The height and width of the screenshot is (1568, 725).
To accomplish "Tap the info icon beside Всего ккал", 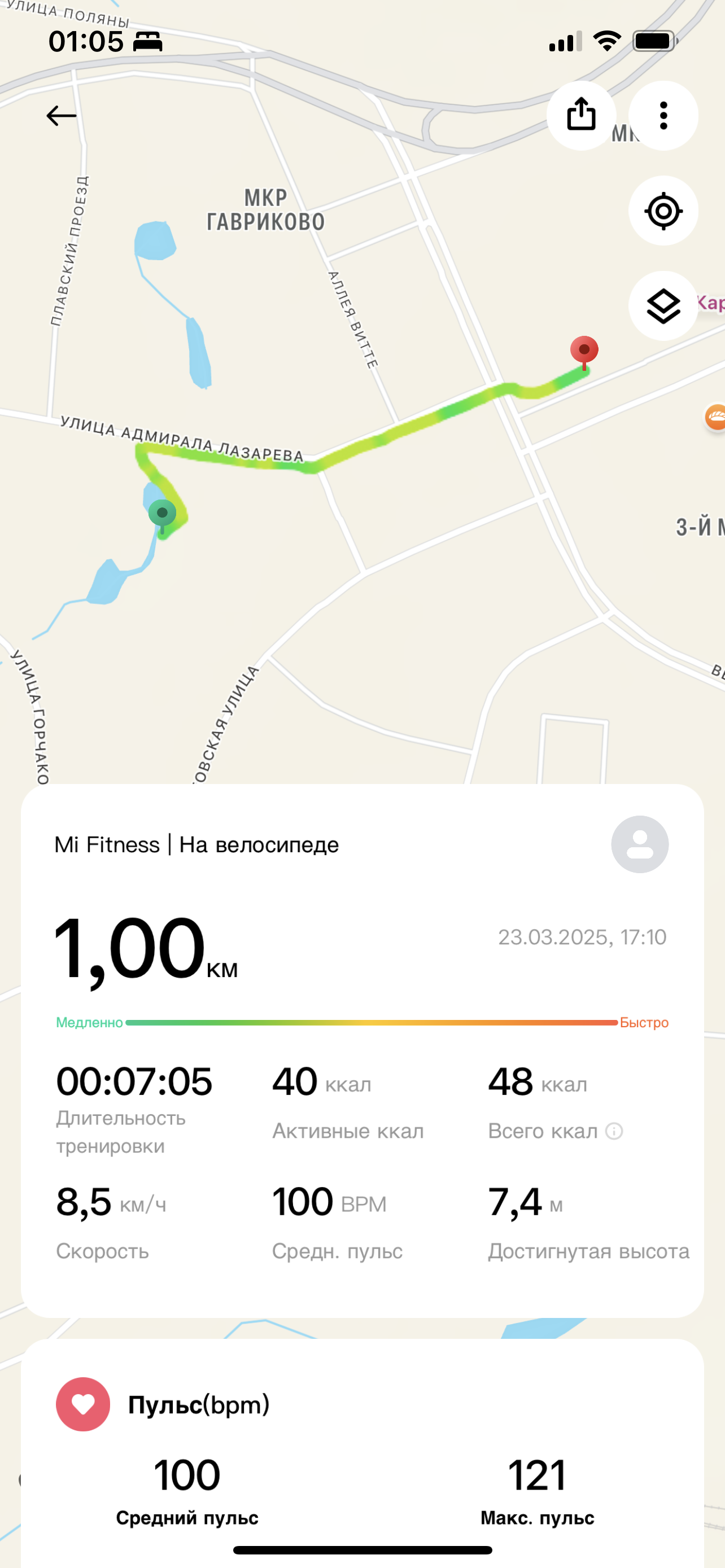I will 614,1132.
